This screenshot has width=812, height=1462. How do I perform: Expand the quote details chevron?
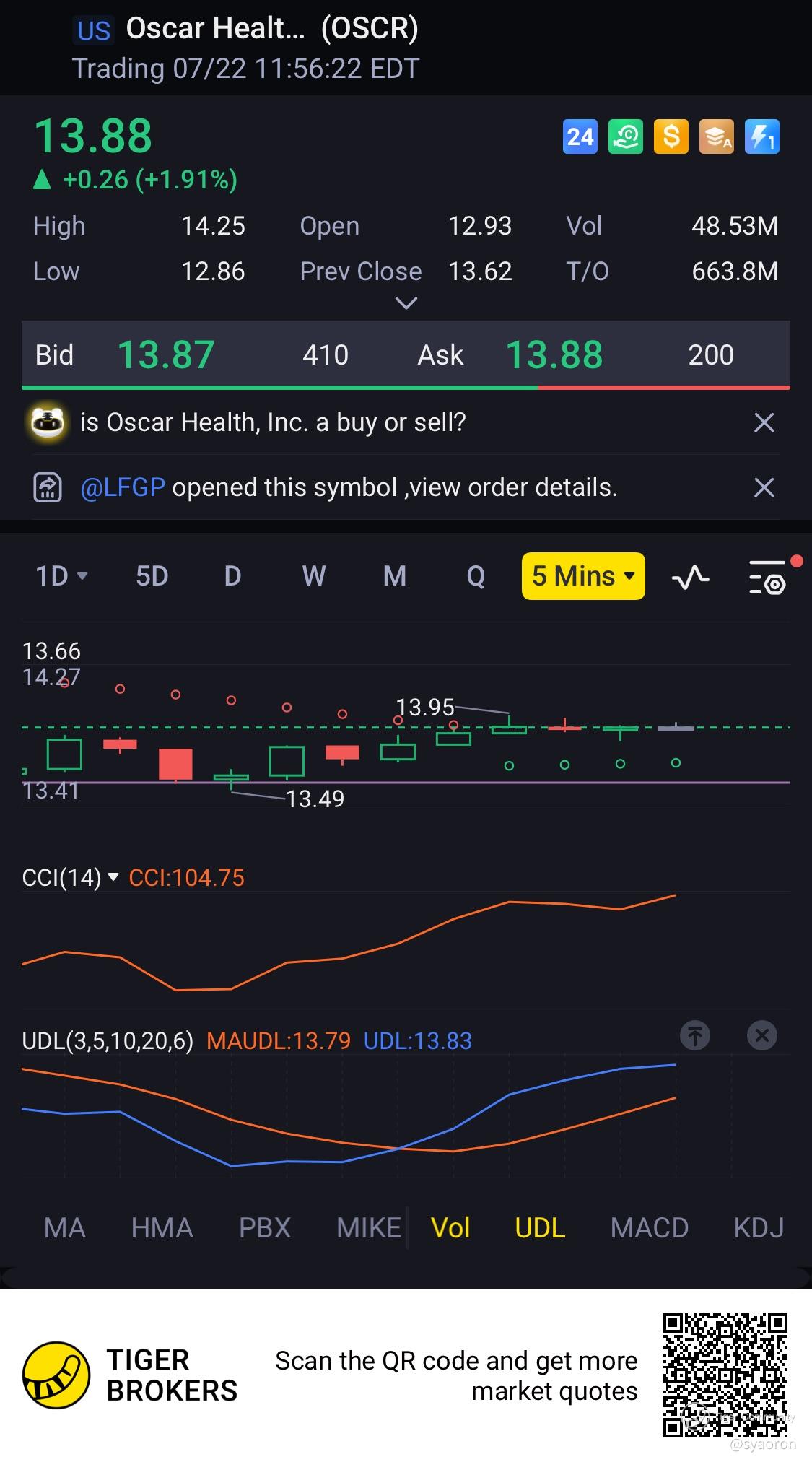tap(406, 303)
